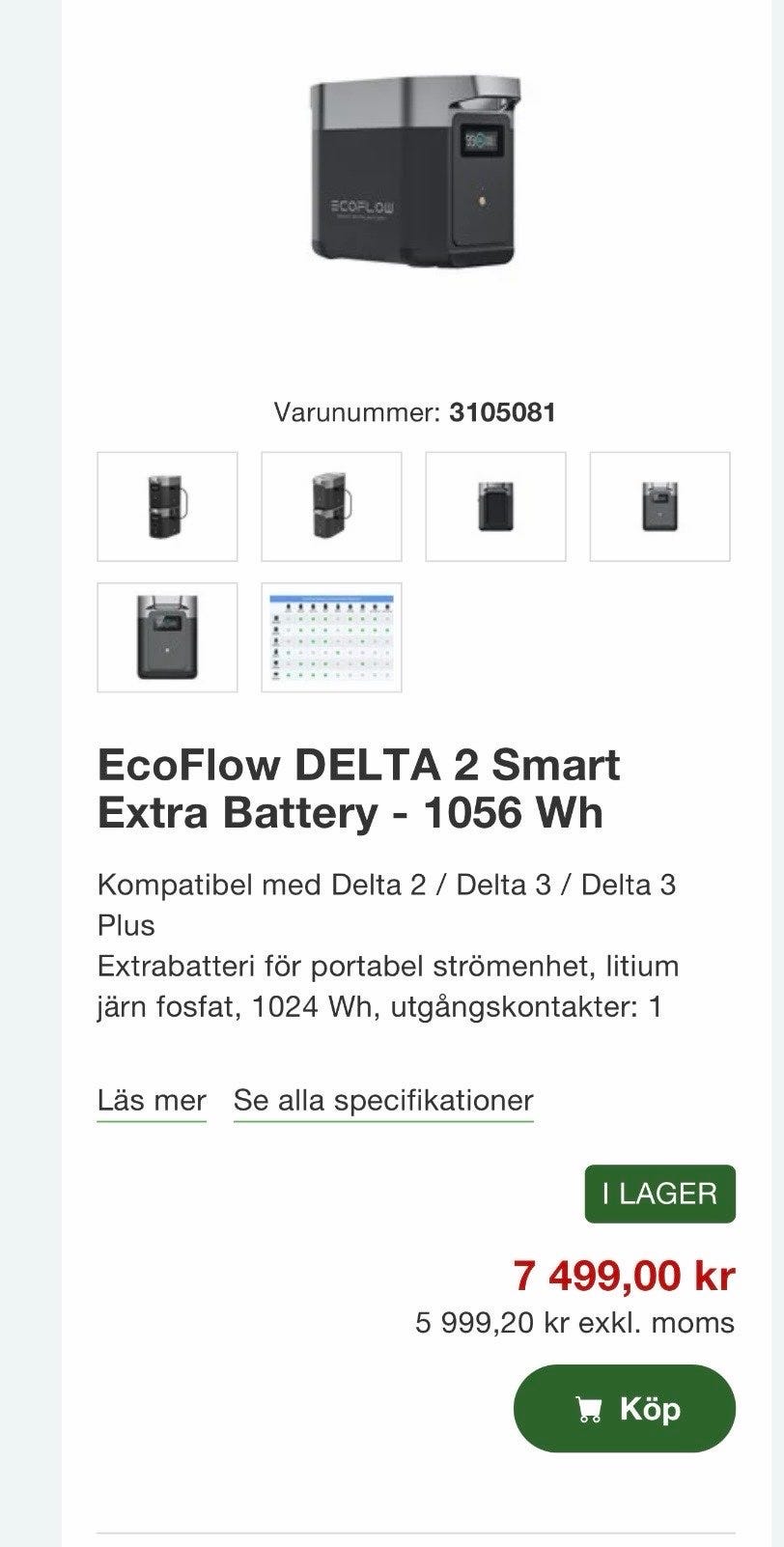Tap the Köp buy button
This screenshot has height=1547, width=784.
point(624,1408)
